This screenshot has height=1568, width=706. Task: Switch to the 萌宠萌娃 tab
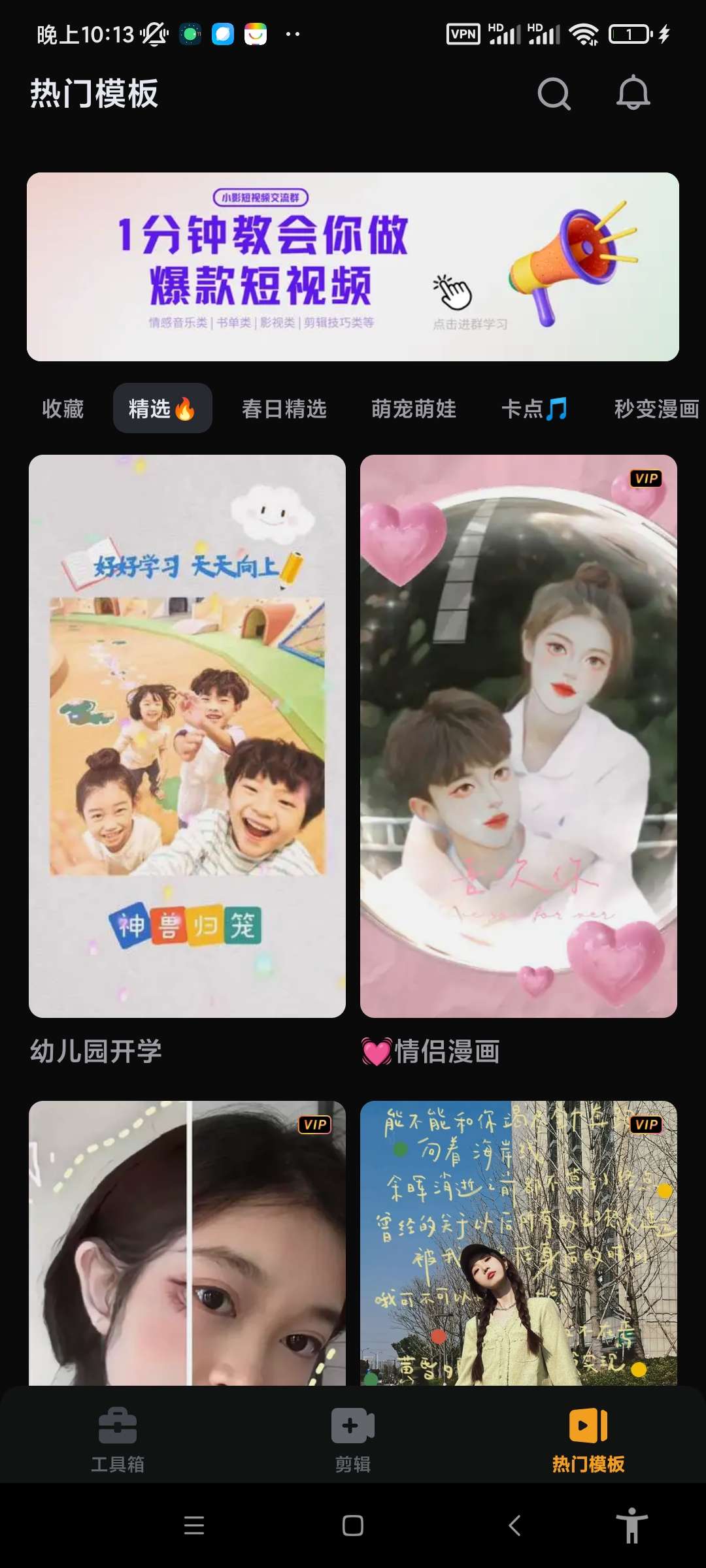(414, 409)
